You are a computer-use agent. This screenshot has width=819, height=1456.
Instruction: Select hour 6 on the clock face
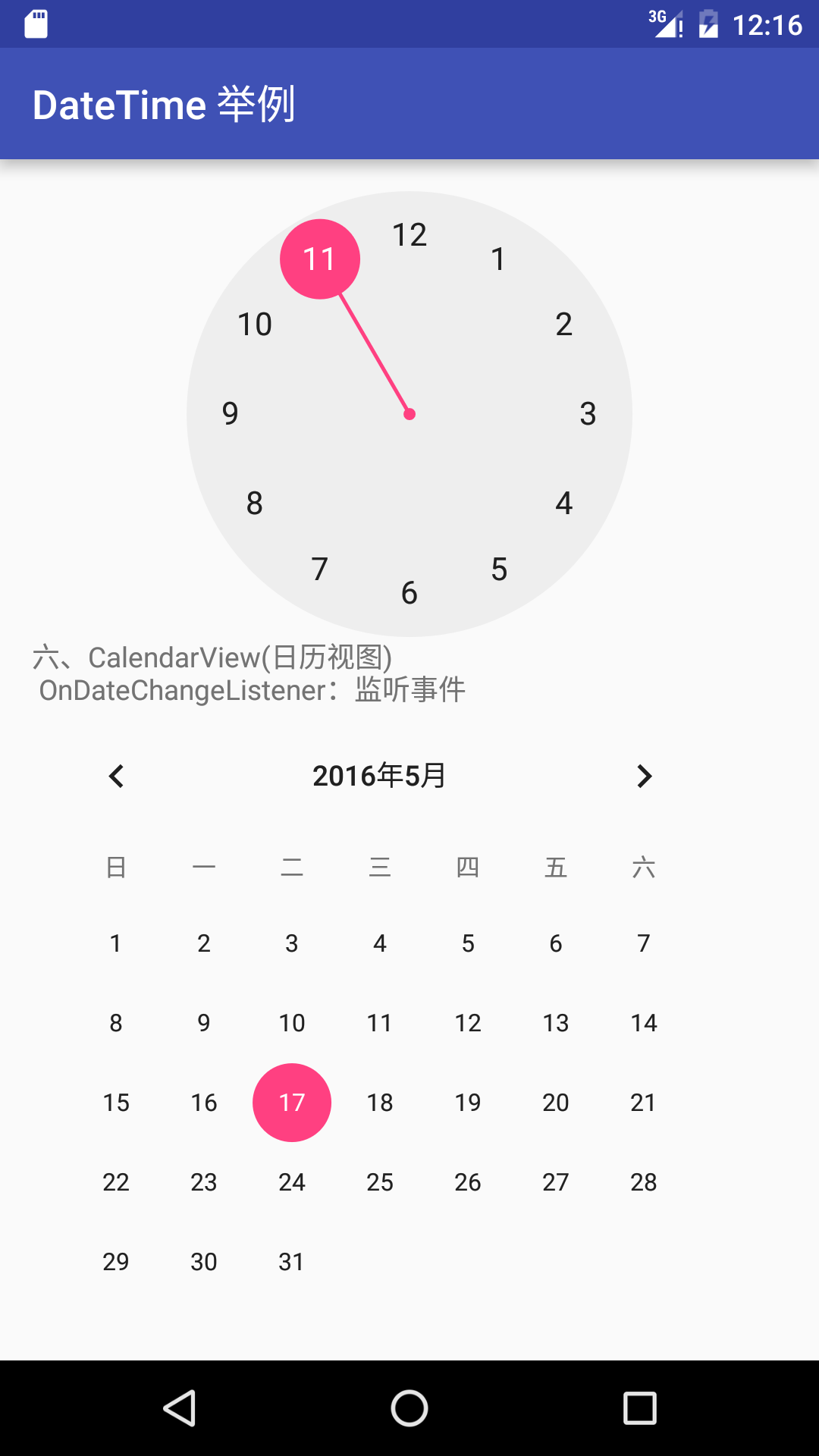(x=409, y=594)
